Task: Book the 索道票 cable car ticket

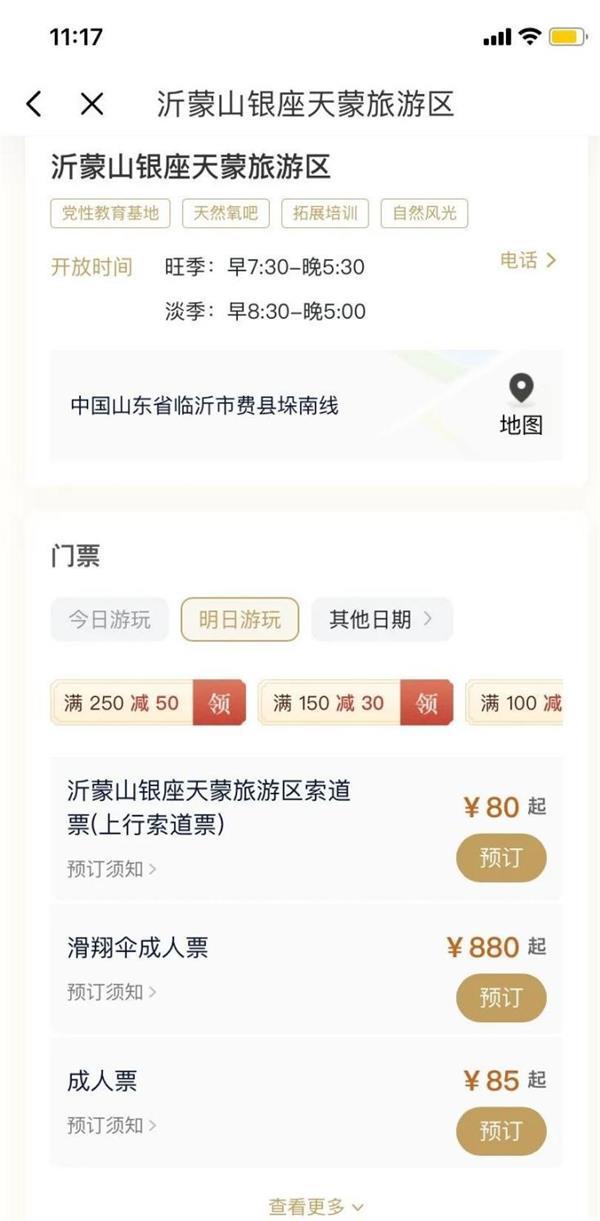Action: (x=501, y=858)
